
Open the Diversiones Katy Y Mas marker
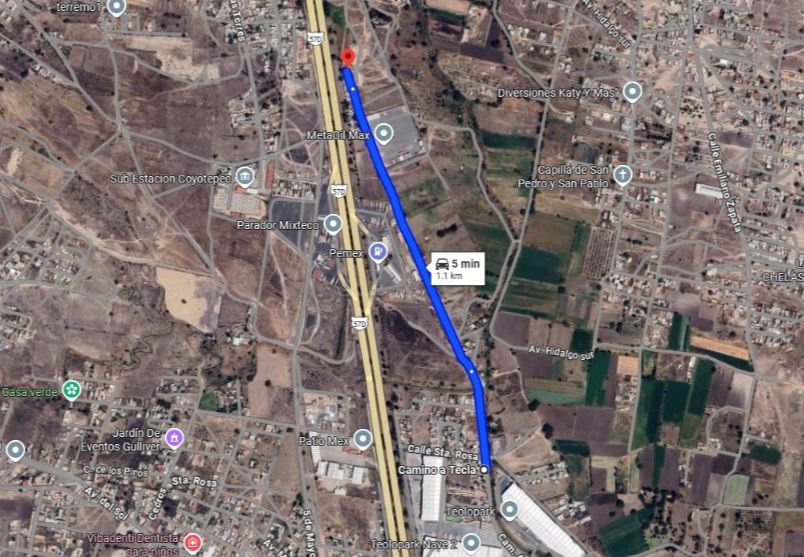tap(632, 92)
